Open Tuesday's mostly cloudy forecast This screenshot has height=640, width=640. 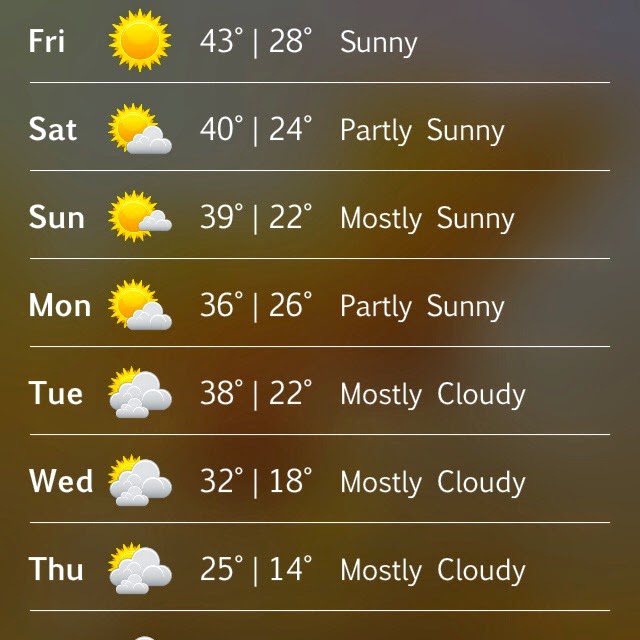pyautogui.click(x=320, y=394)
